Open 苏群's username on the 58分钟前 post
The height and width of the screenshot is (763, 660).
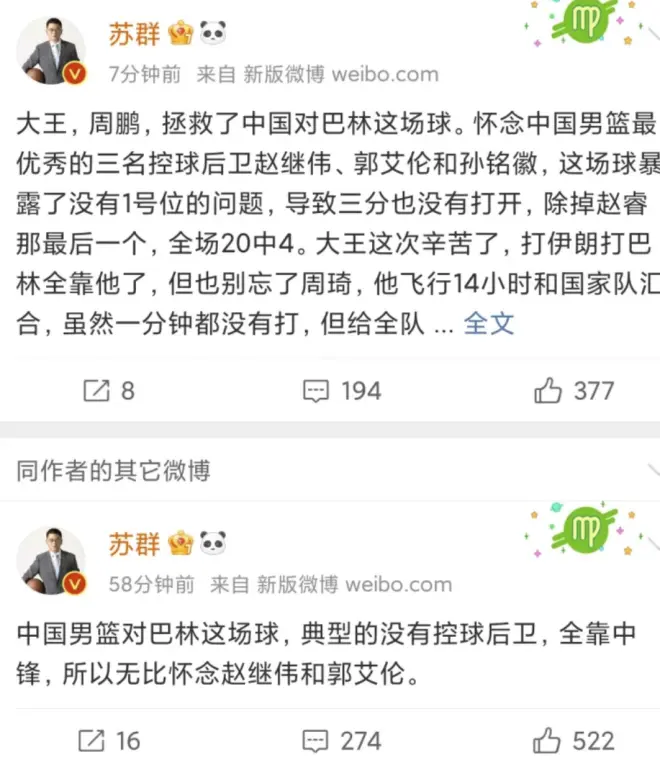[x=134, y=544]
